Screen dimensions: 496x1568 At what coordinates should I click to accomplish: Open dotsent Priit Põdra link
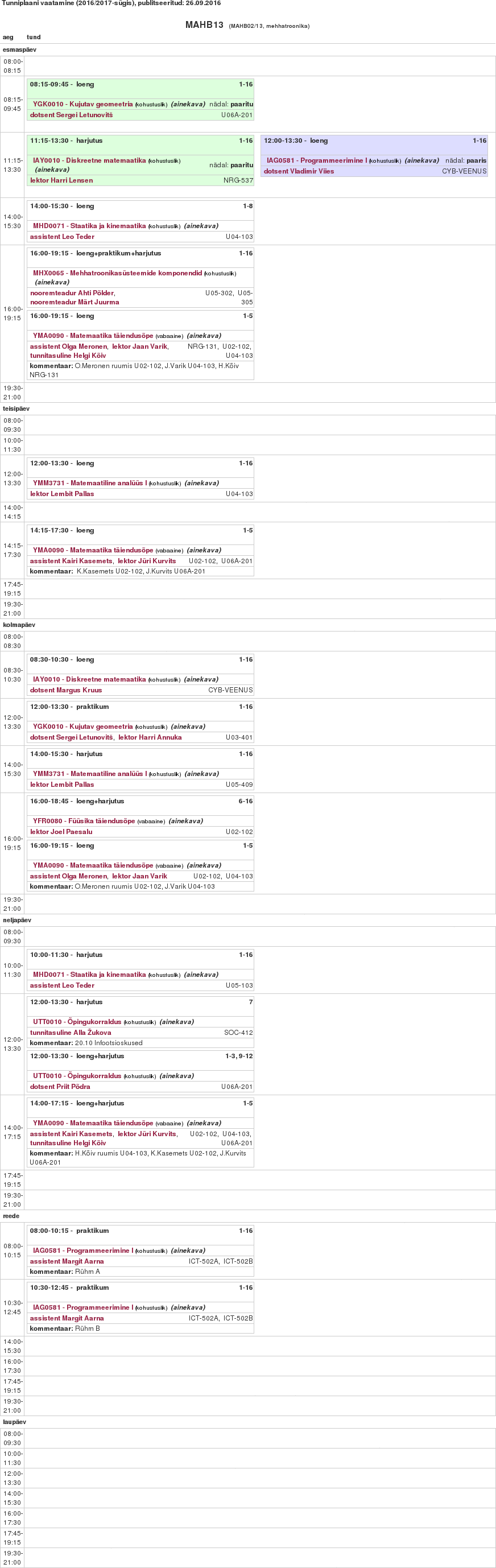[x=60, y=1087]
